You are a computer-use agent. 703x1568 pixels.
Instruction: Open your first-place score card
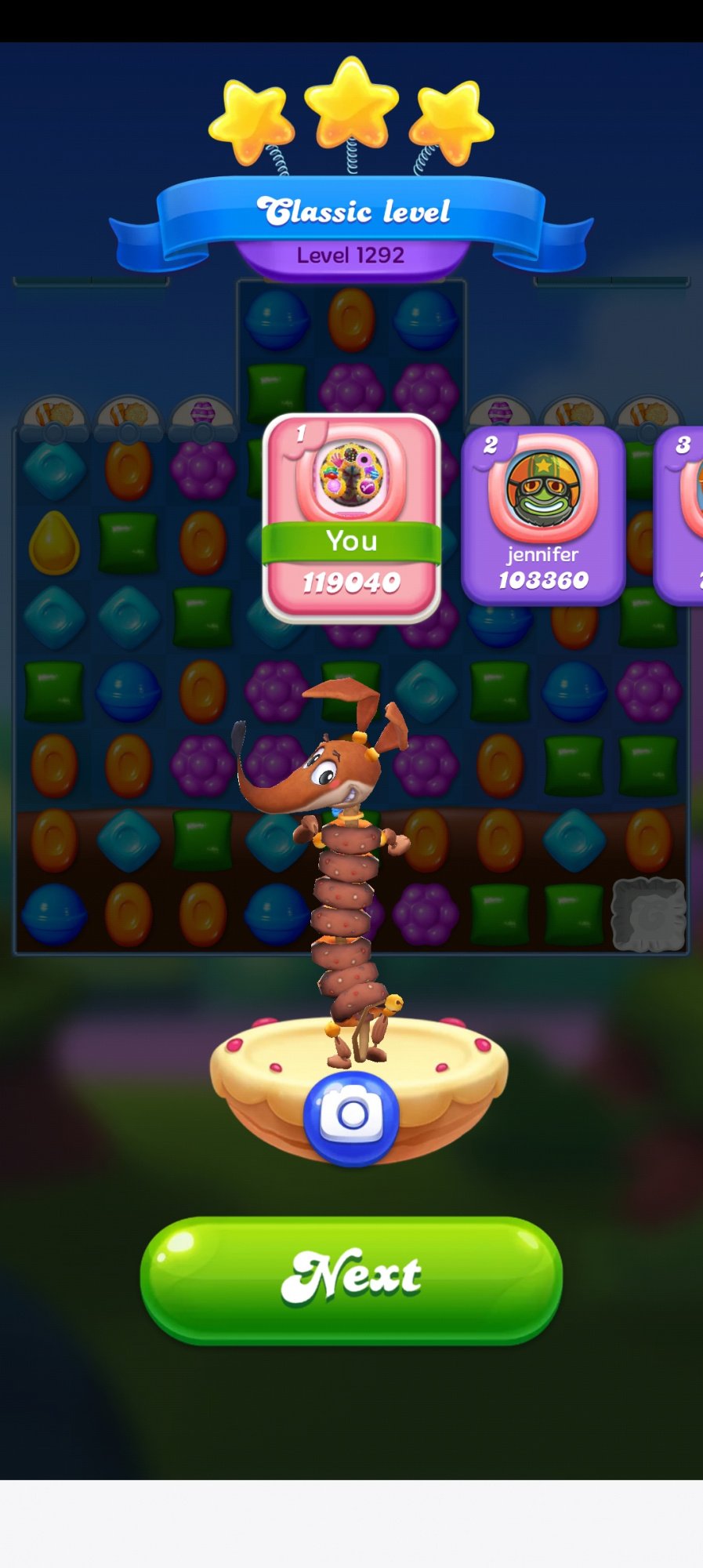(x=351, y=517)
